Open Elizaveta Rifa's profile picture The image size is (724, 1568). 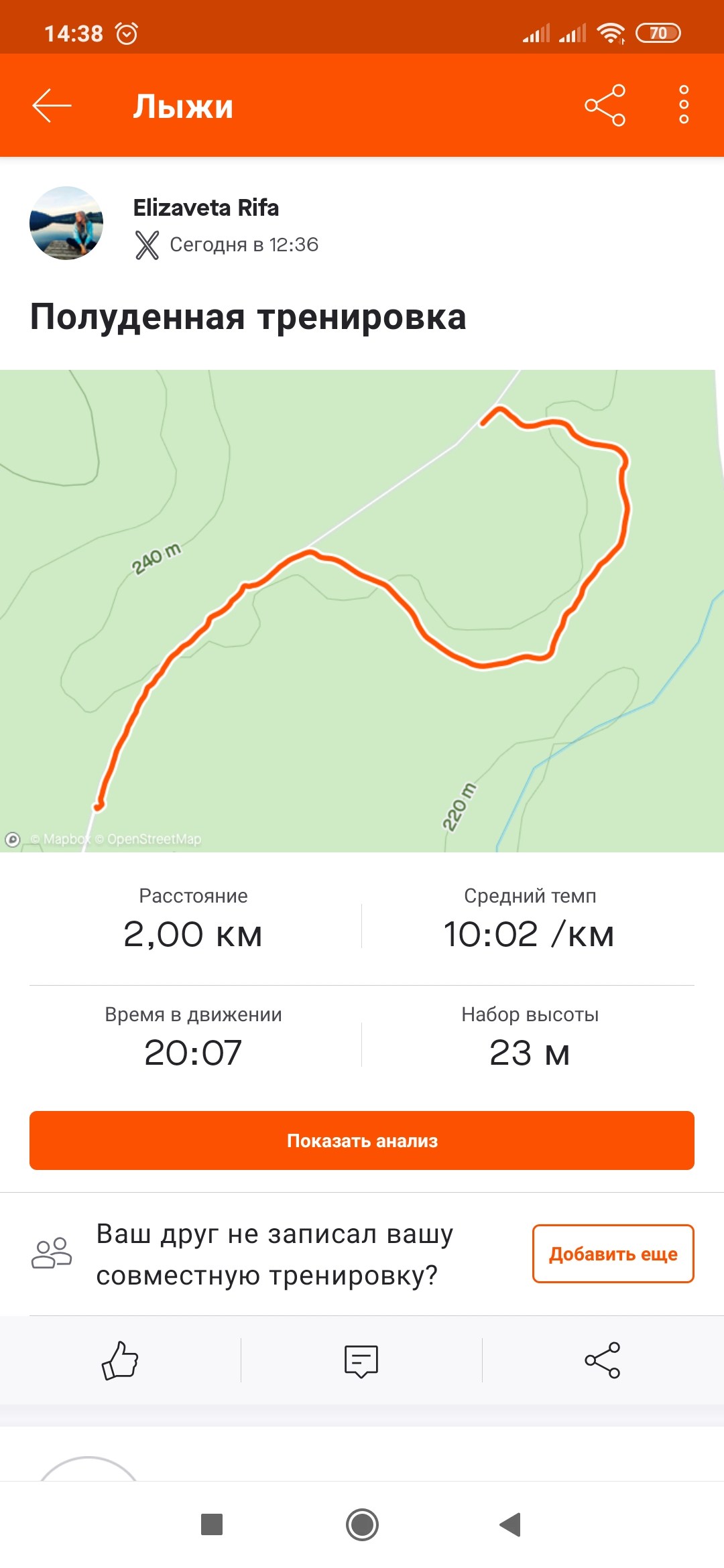click(66, 223)
